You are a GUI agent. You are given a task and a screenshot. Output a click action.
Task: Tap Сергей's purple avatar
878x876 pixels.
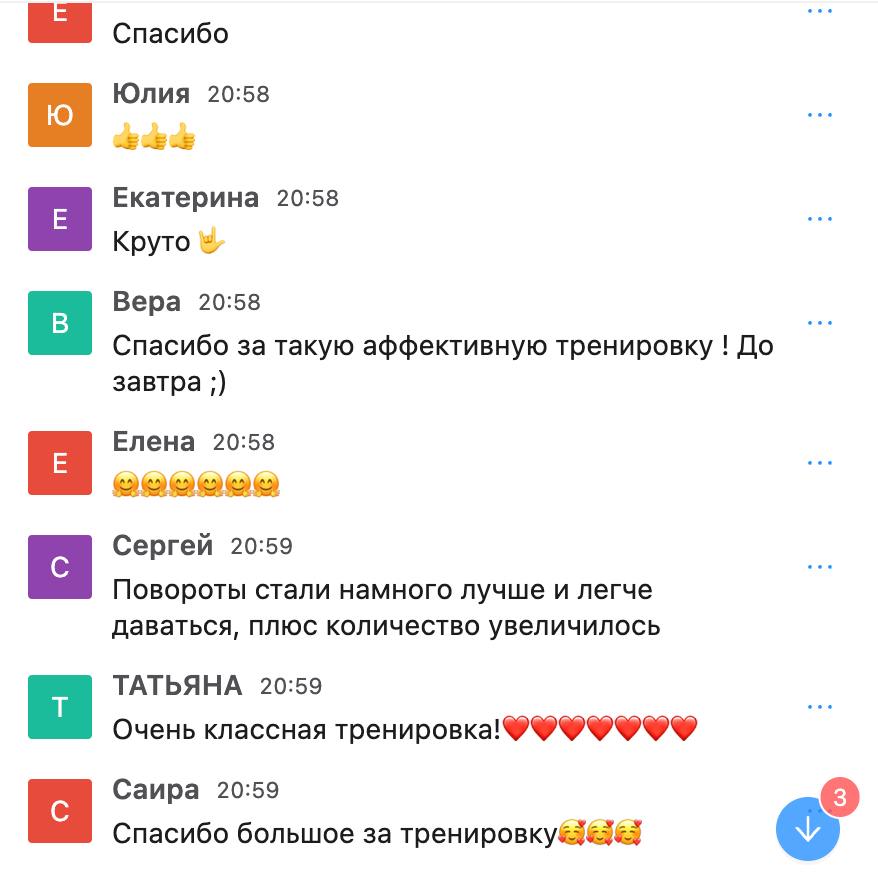tap(60, 567)
